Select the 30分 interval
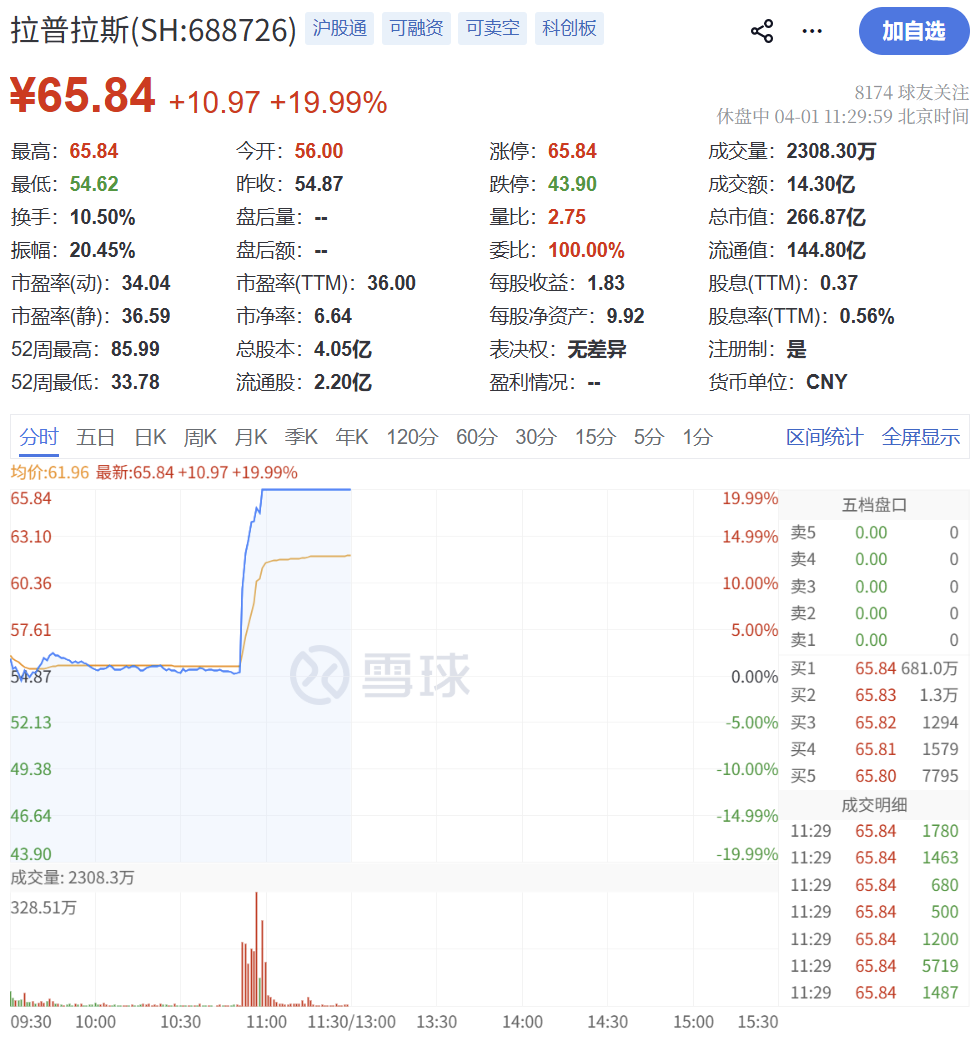Image resolution: width=976 pixels, height=1040 pixels. click(536, 437)
